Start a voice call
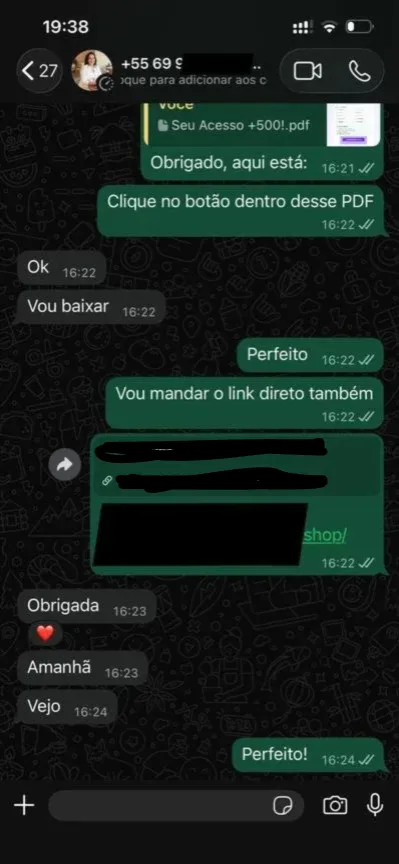 (359, 71)
